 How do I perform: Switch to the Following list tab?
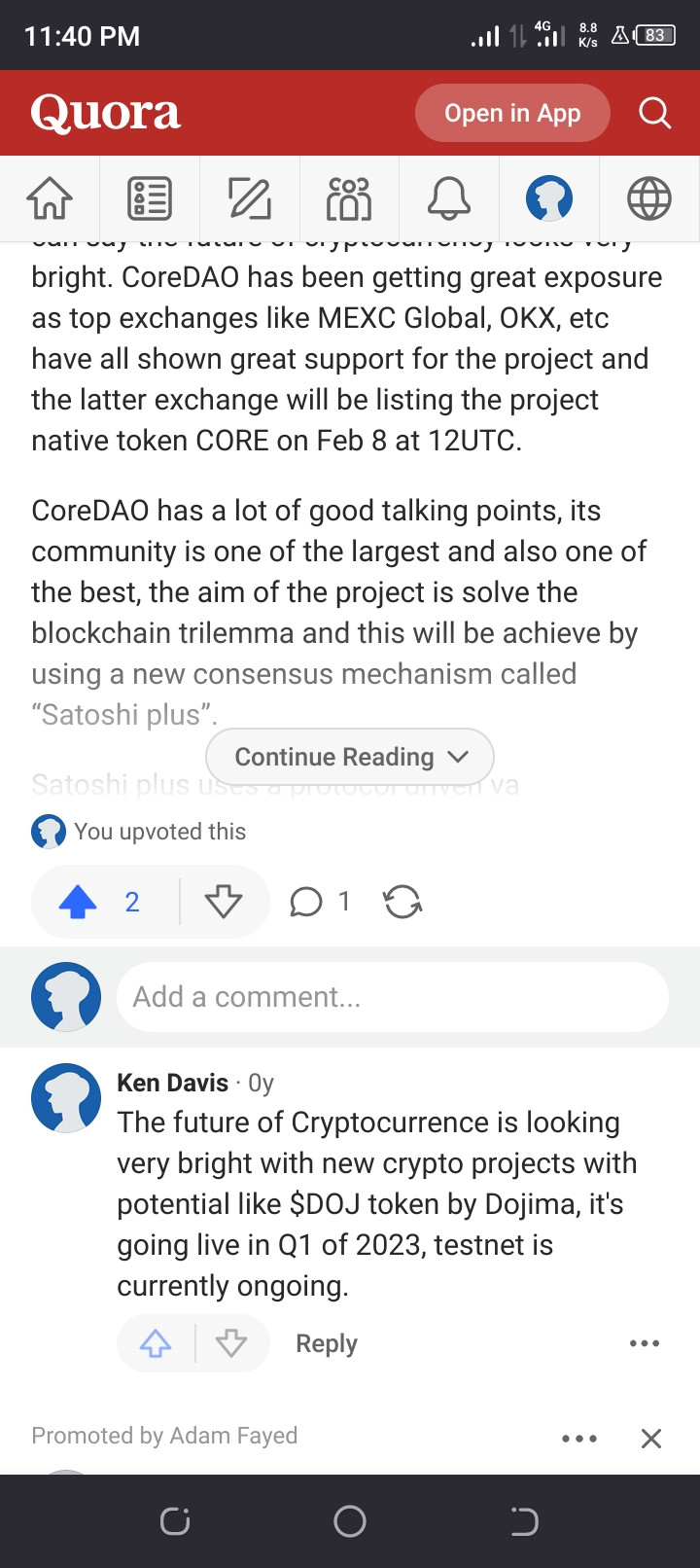point(150,198)
